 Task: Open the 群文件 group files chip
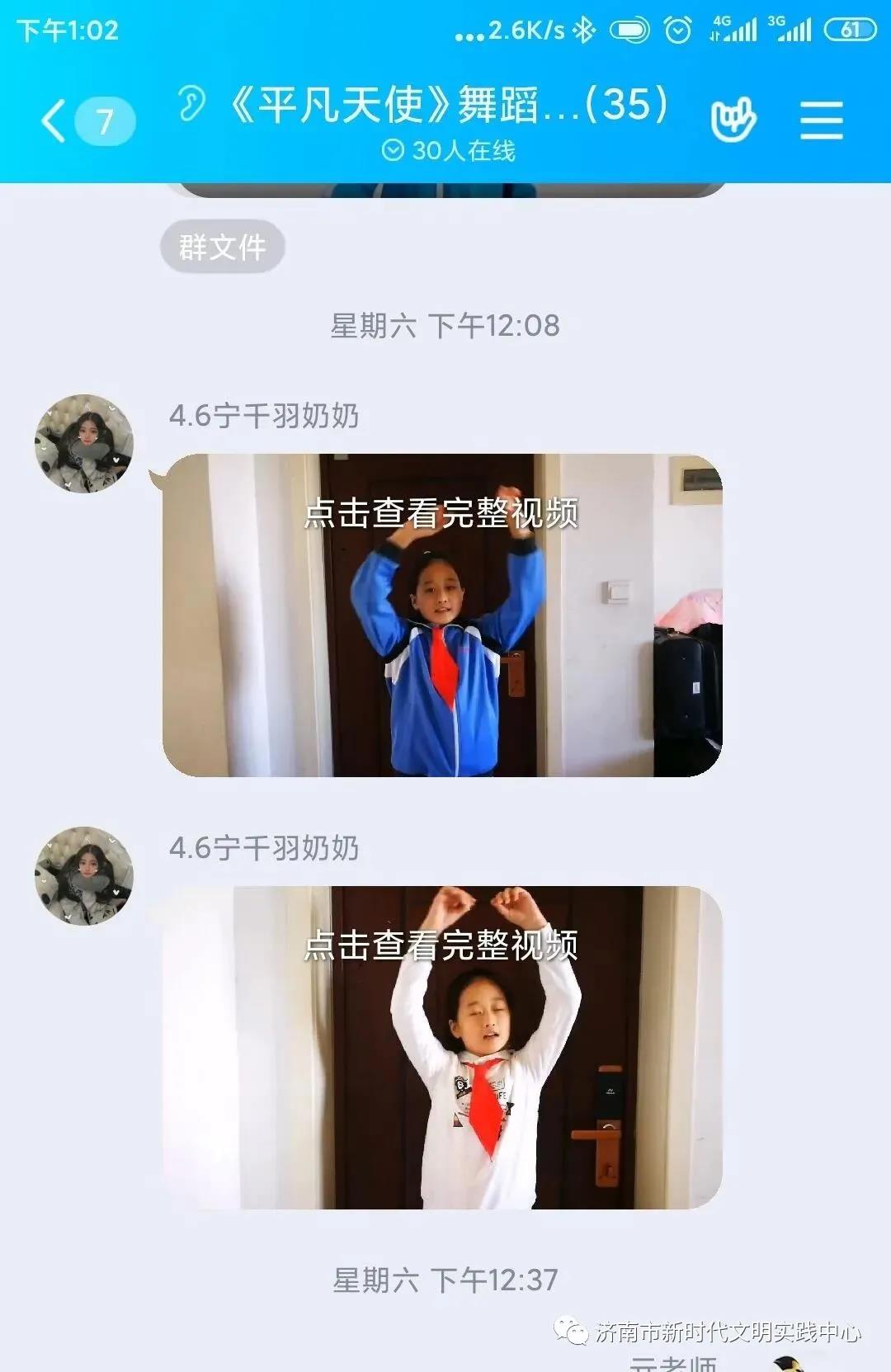coord(222,247)
